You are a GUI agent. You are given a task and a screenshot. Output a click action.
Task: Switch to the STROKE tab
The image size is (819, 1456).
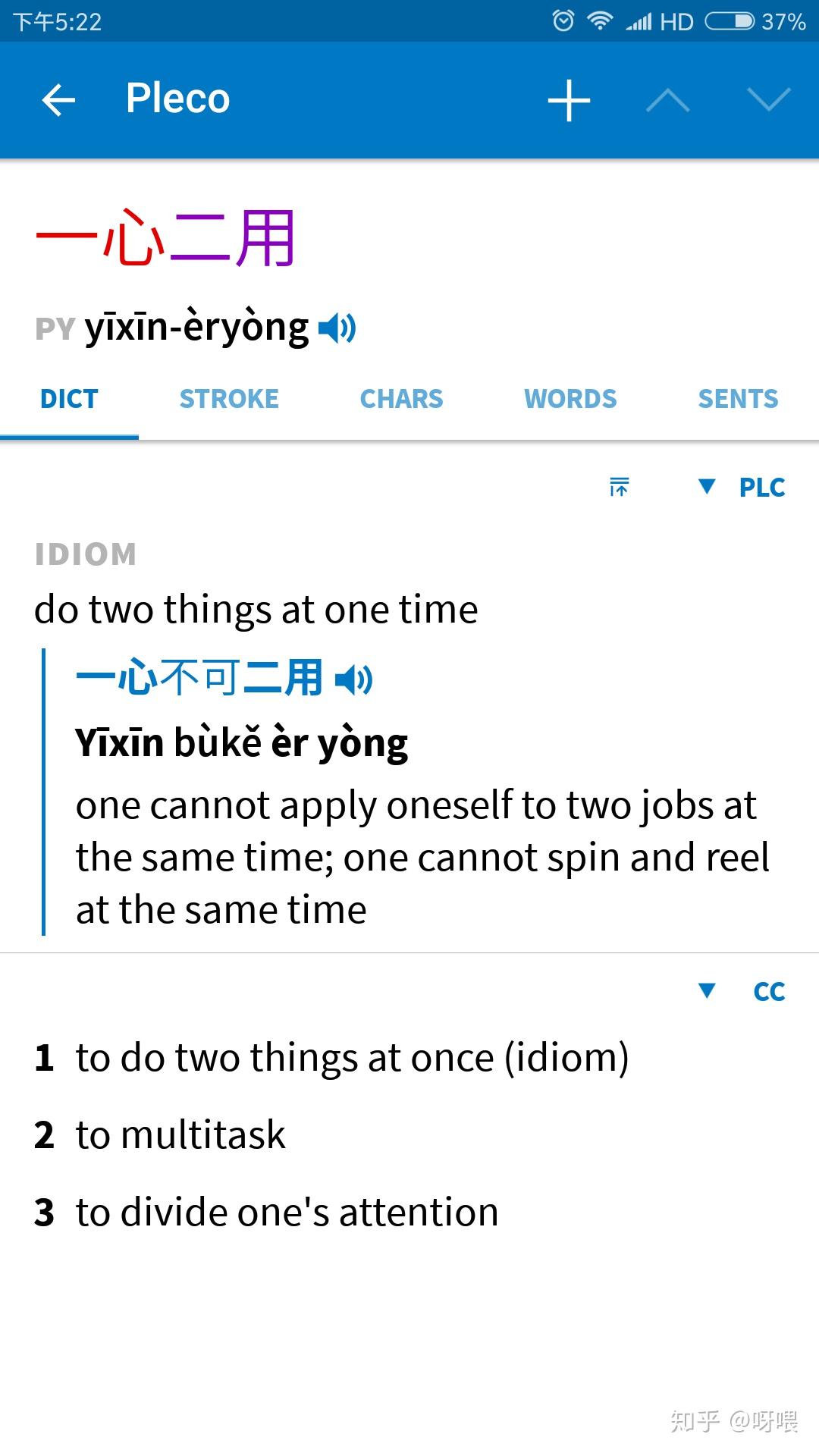click(229, 399)
